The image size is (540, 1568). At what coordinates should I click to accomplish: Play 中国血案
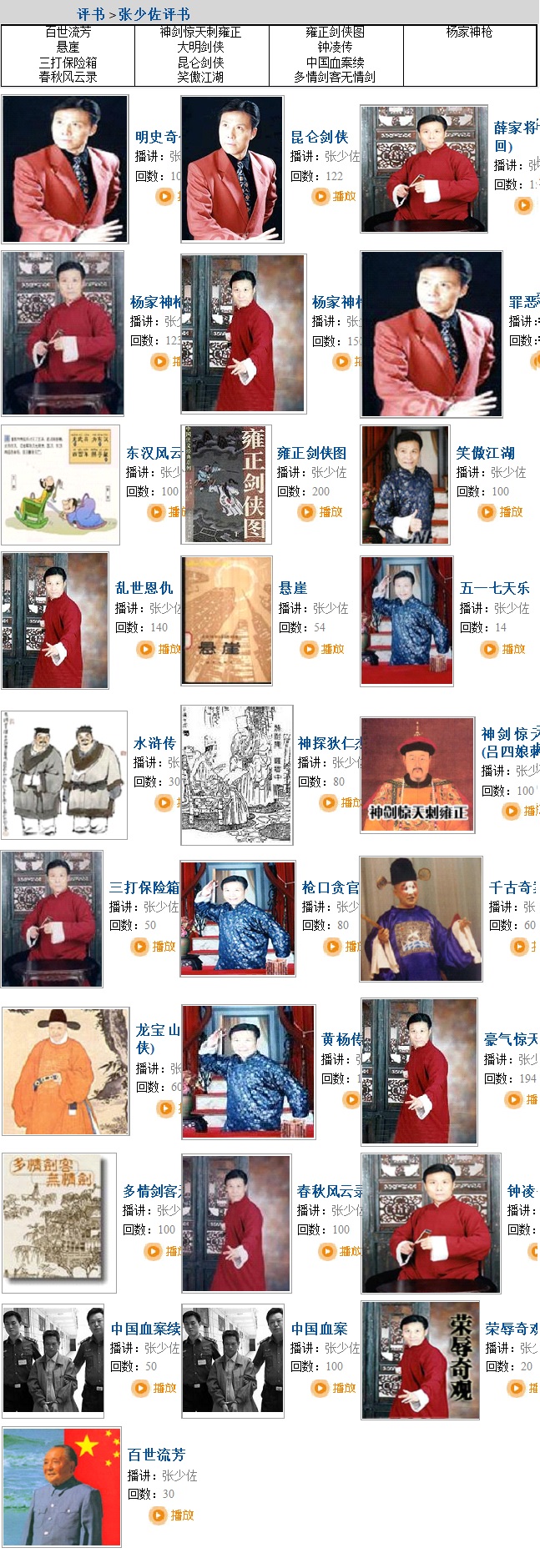coord(334,1388)
